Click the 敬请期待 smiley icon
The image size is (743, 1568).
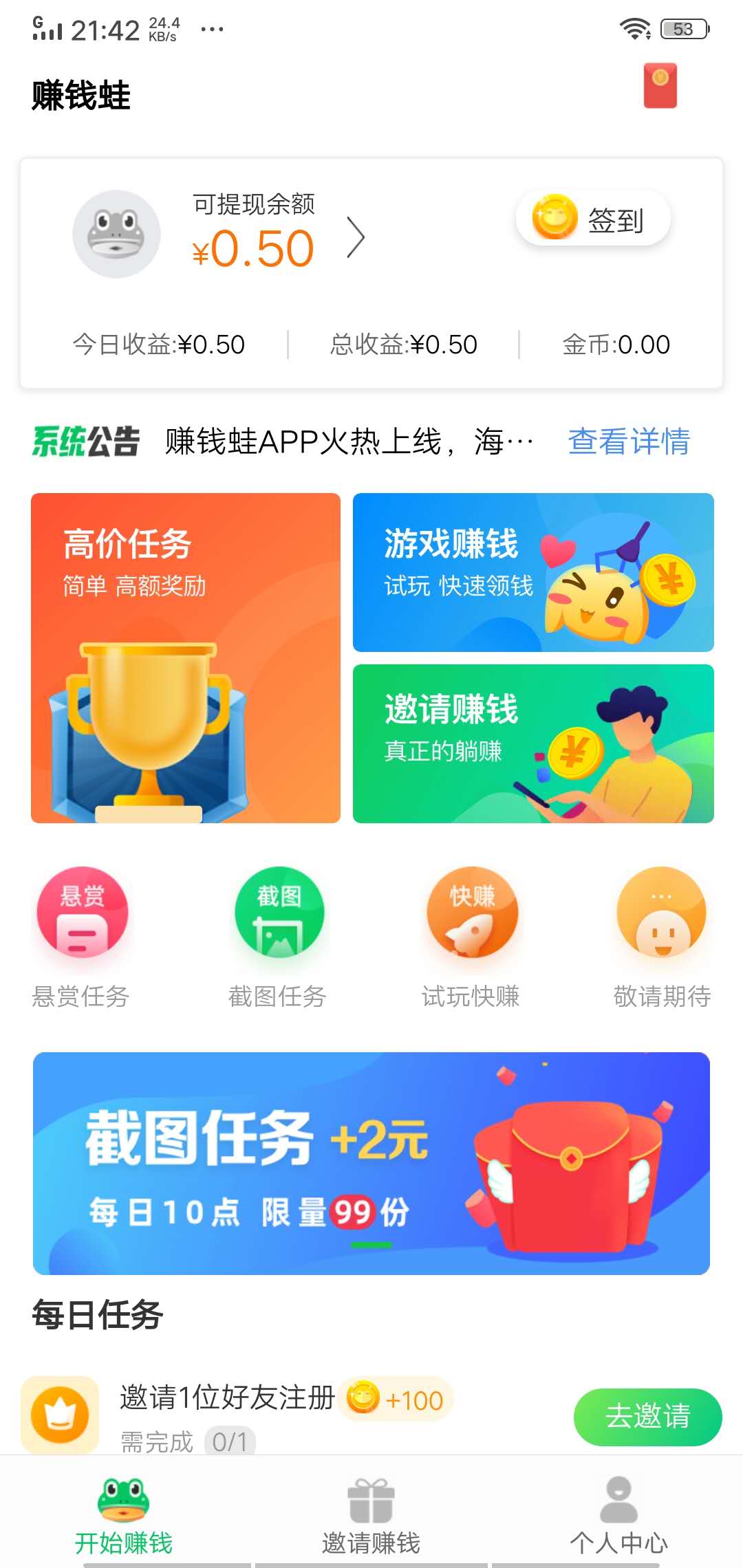(x=662, y=915)
